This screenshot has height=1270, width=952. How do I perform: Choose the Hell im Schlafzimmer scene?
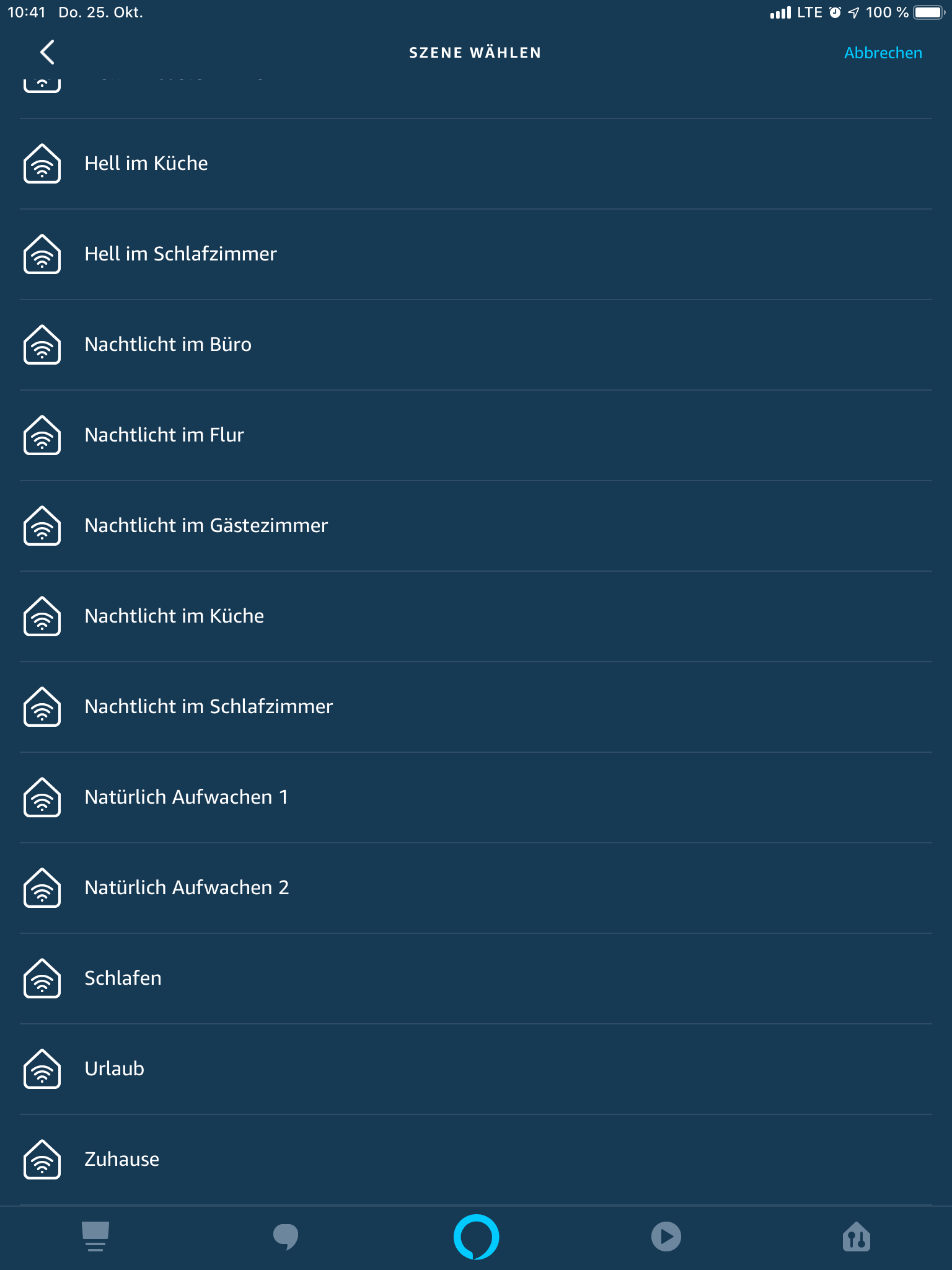[180, 254]
